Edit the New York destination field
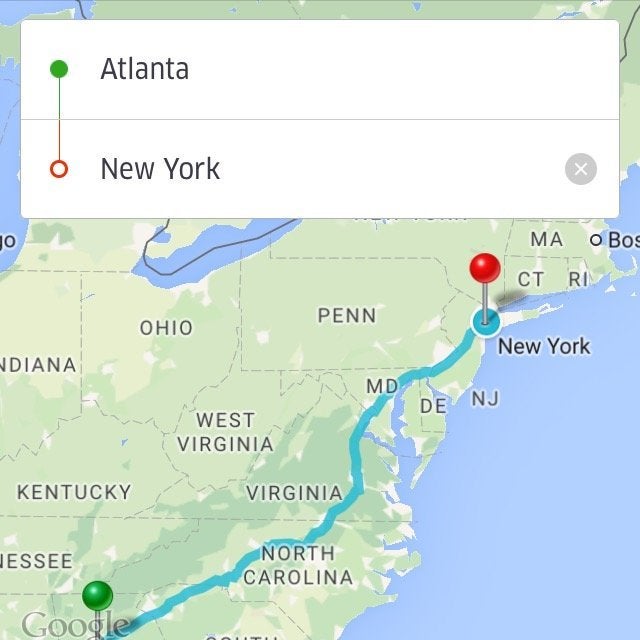This screenshot has height=640, width=640. click(x=300, y=169)
